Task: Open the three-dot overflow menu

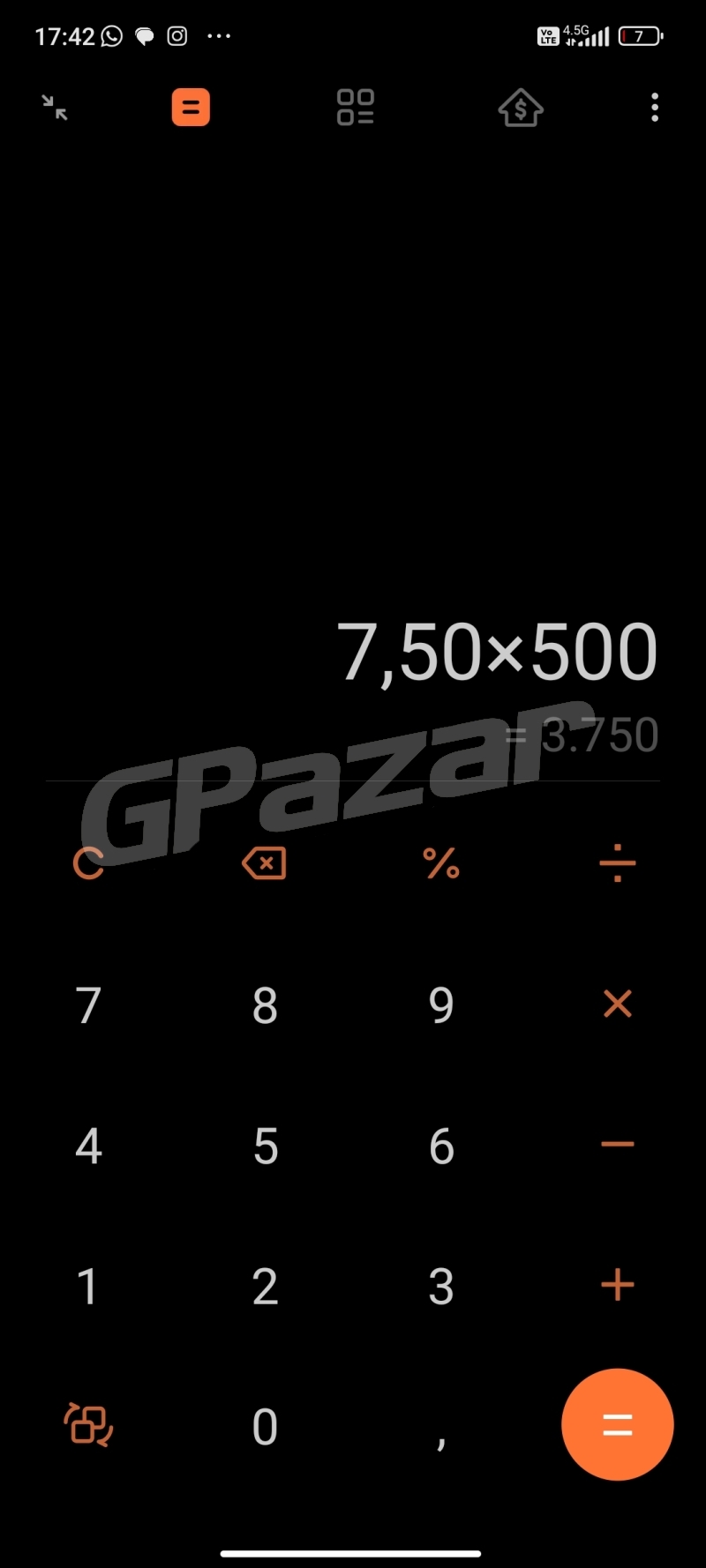Action: [654, 108]
